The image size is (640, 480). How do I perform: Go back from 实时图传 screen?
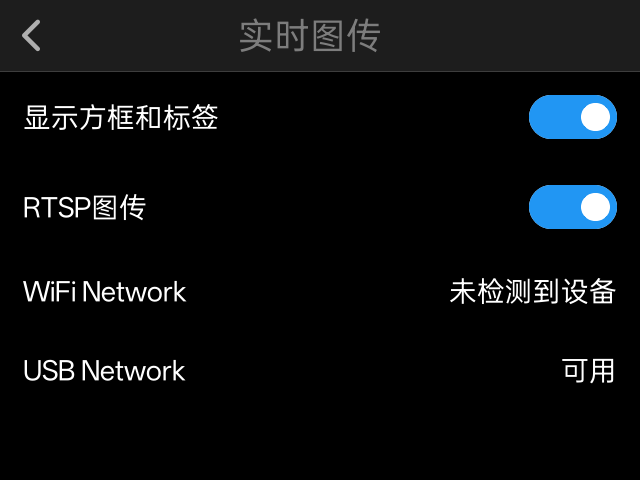click(x=32, y=36)
